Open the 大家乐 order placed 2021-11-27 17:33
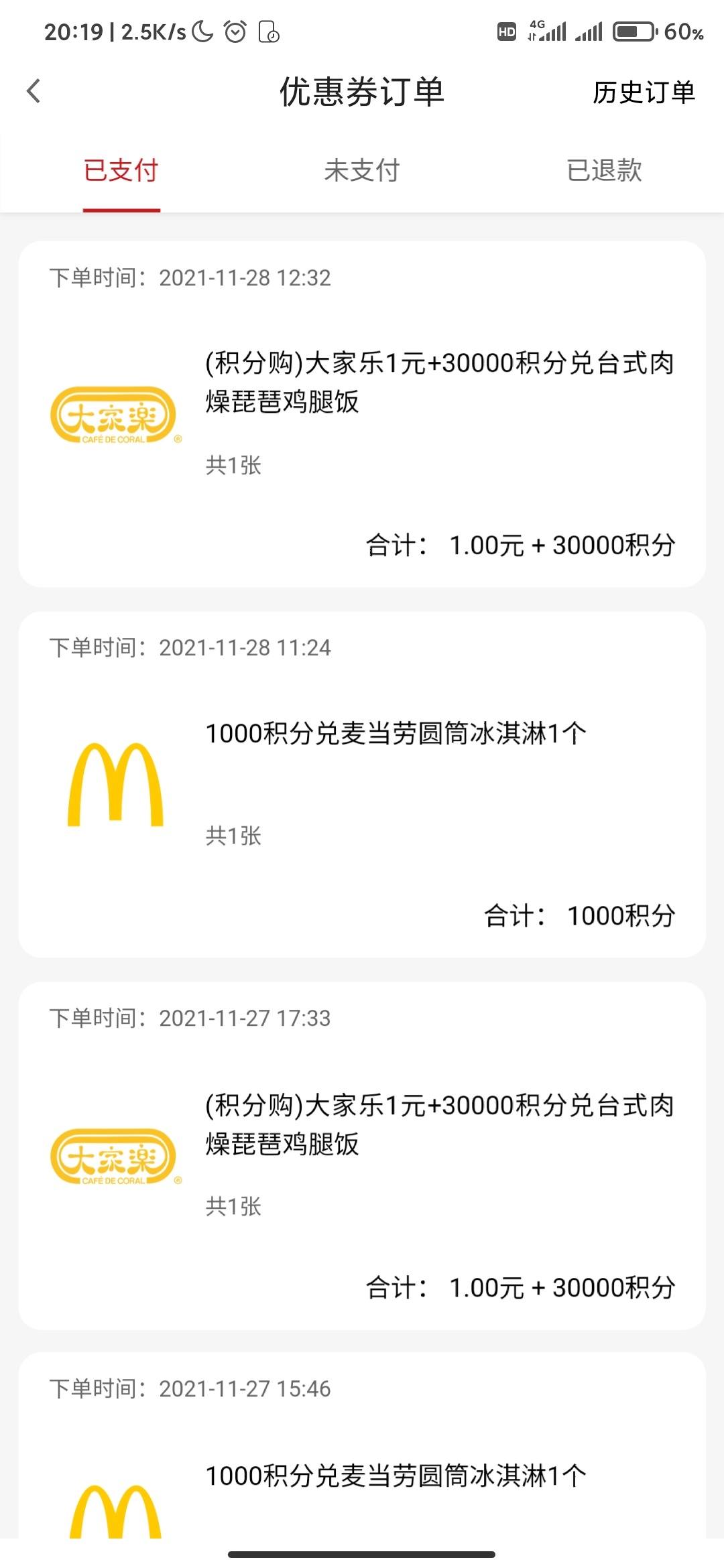Screen dimensions: 724x1568 [x=362, y=1156]
